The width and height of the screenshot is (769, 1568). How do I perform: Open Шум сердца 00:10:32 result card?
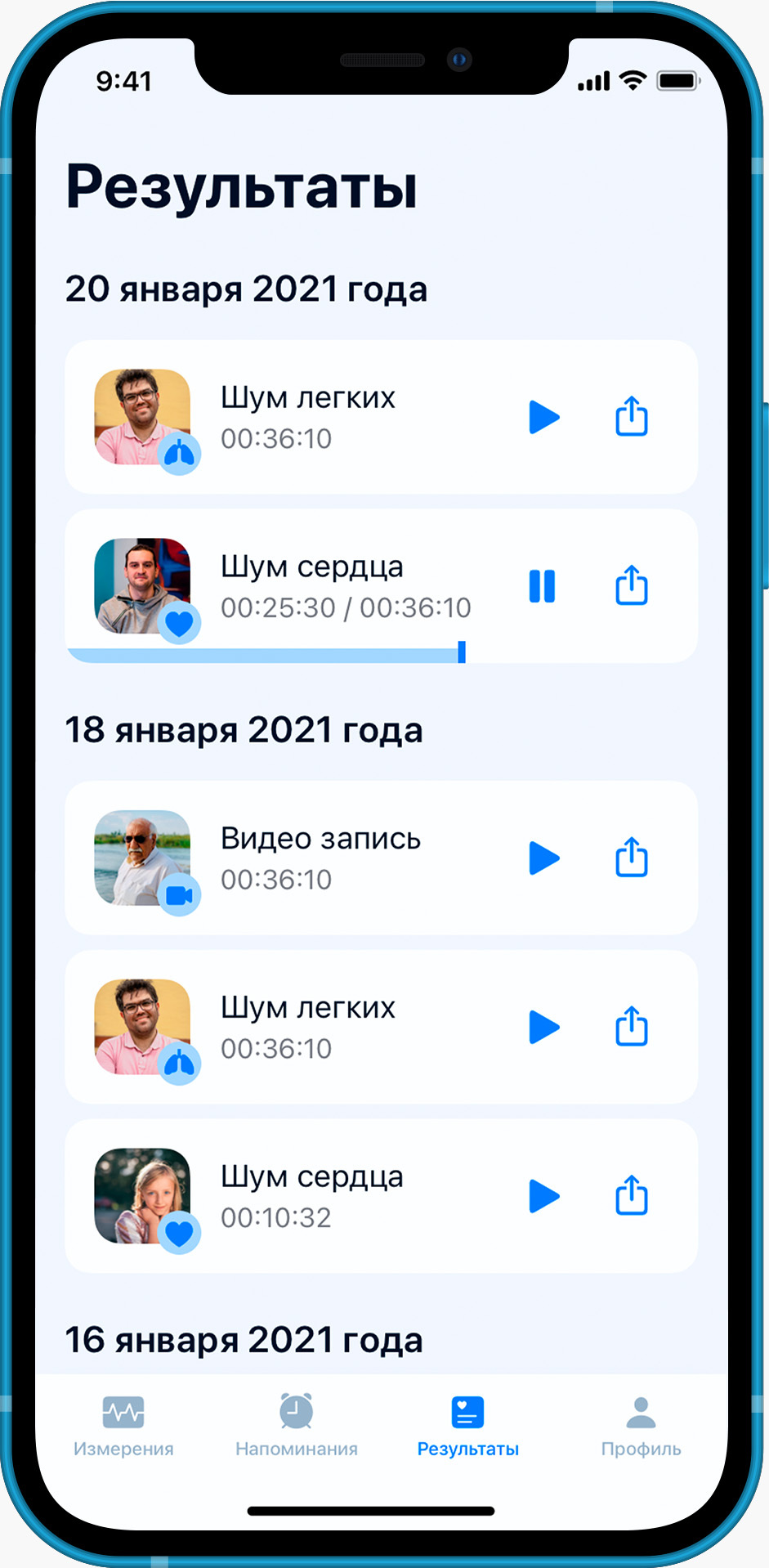tap(327, 1196)
